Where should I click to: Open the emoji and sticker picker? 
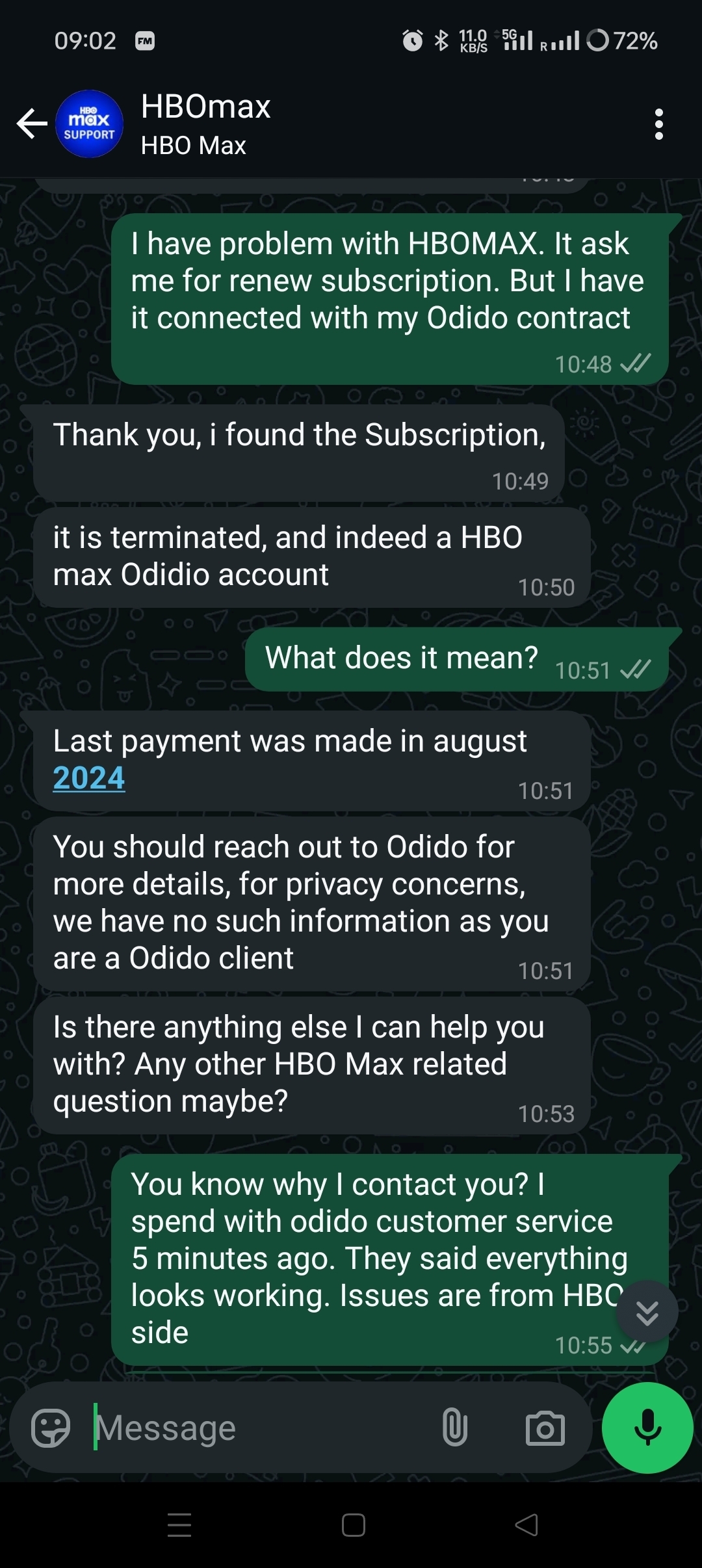click(x=51, y=1428)
